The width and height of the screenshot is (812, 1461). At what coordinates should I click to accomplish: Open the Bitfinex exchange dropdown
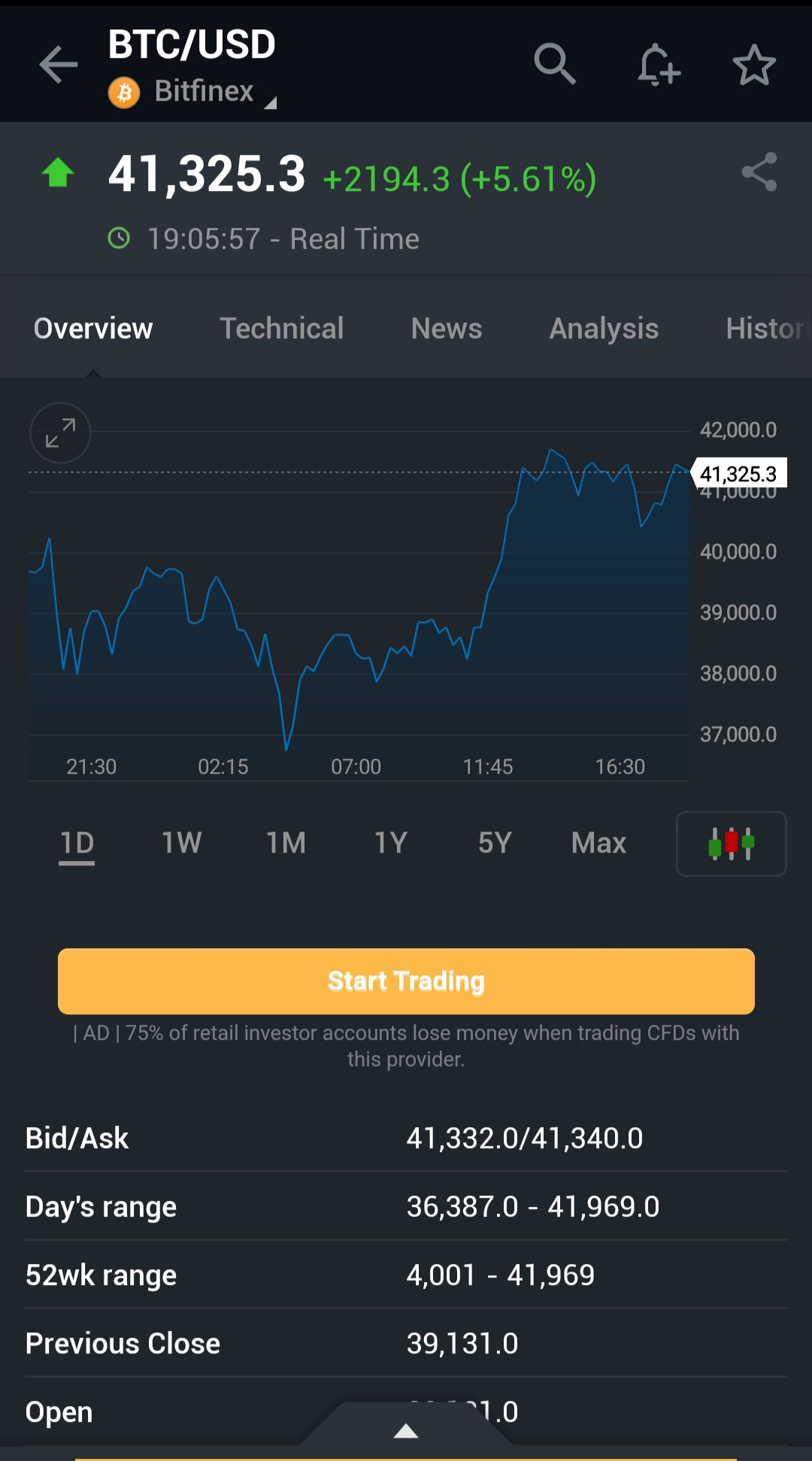click(x=203, y=92)
